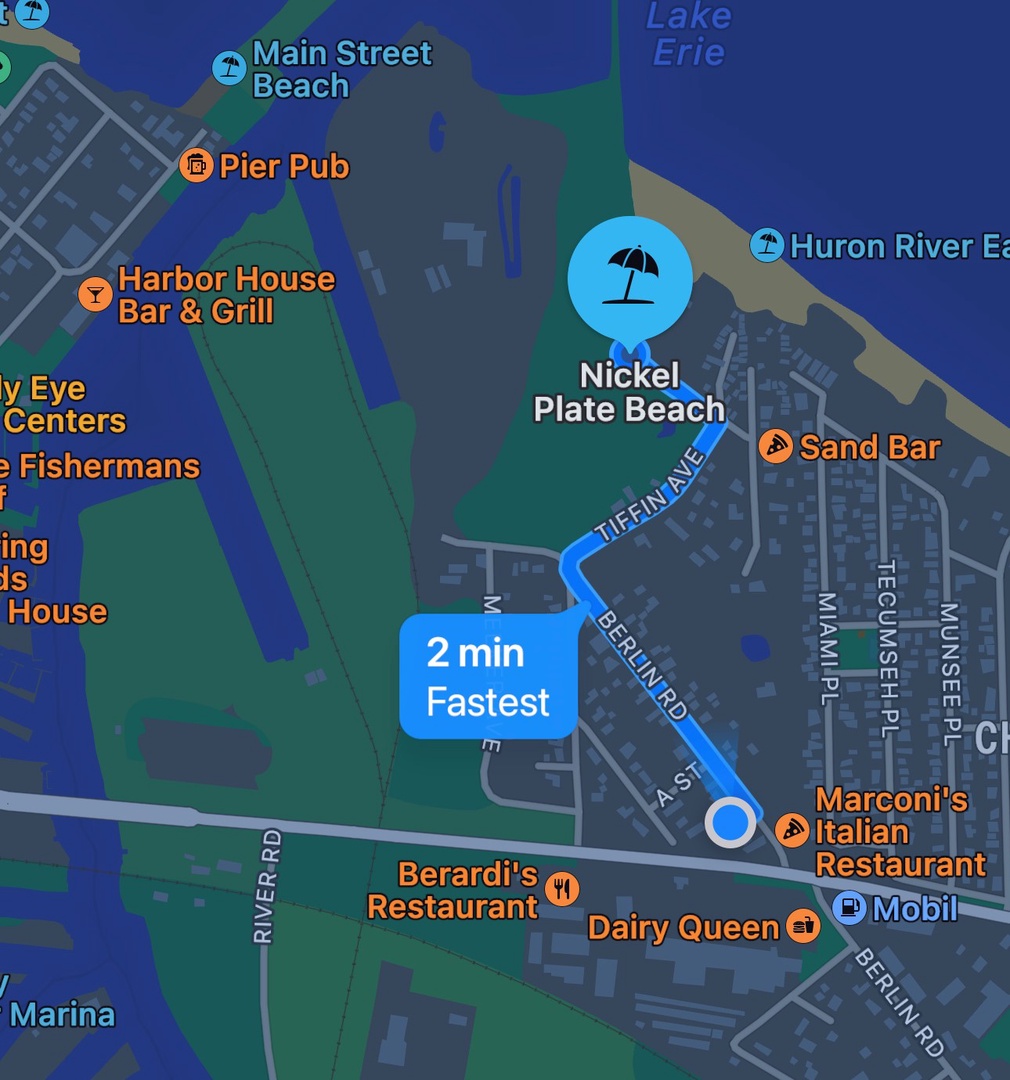Open Sand Bar restaurant marker
1010x1080 pixels.
(776, 446)
